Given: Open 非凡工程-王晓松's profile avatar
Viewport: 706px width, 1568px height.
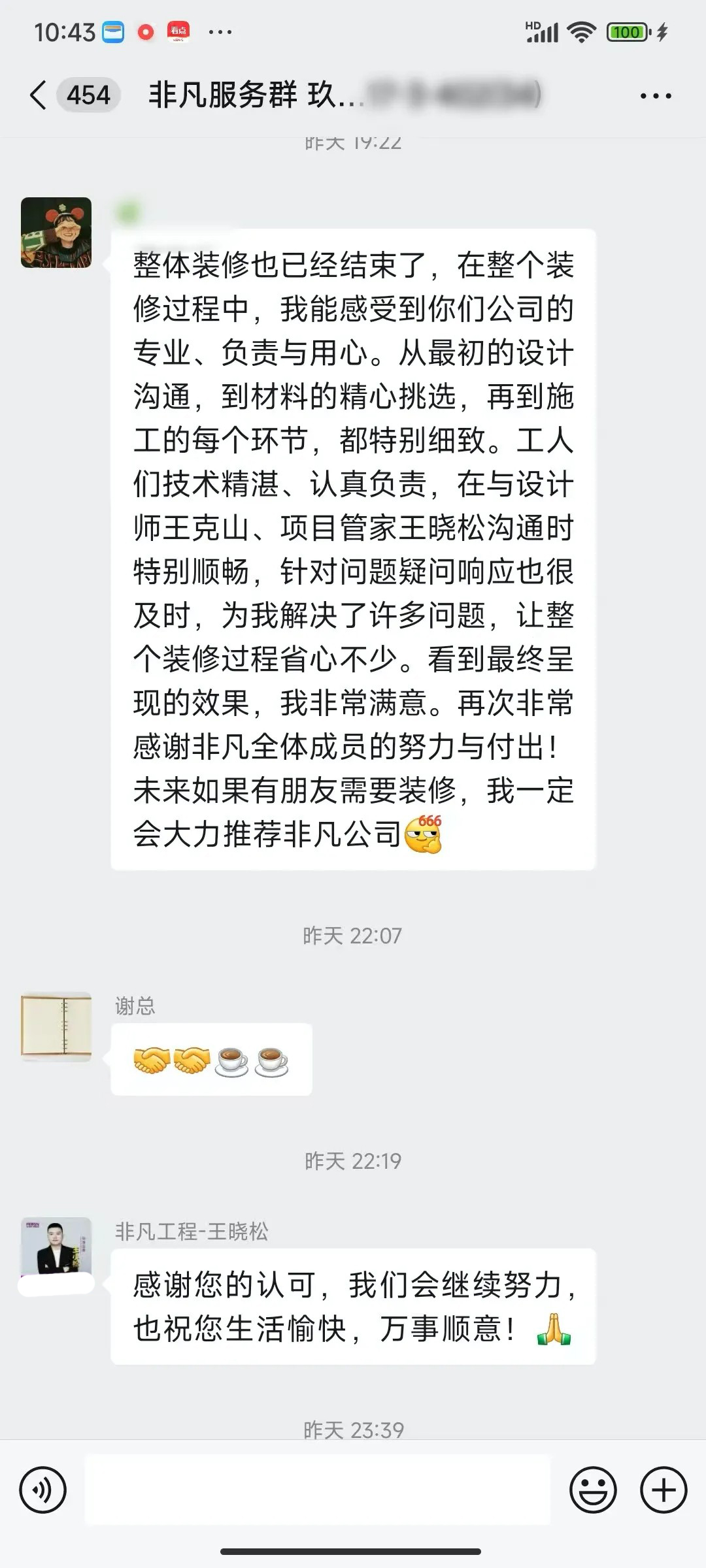Looking at the screenshot, I should pyautogui.click(x=56, y=1249).
